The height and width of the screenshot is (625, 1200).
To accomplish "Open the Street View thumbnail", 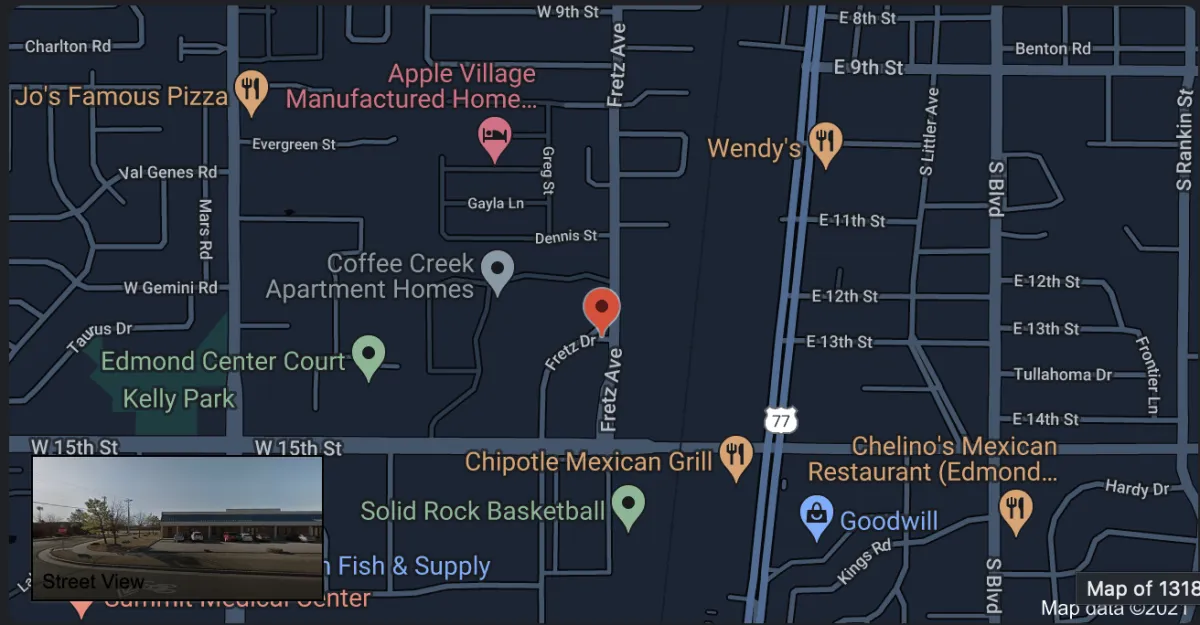I will coord(178,528).
